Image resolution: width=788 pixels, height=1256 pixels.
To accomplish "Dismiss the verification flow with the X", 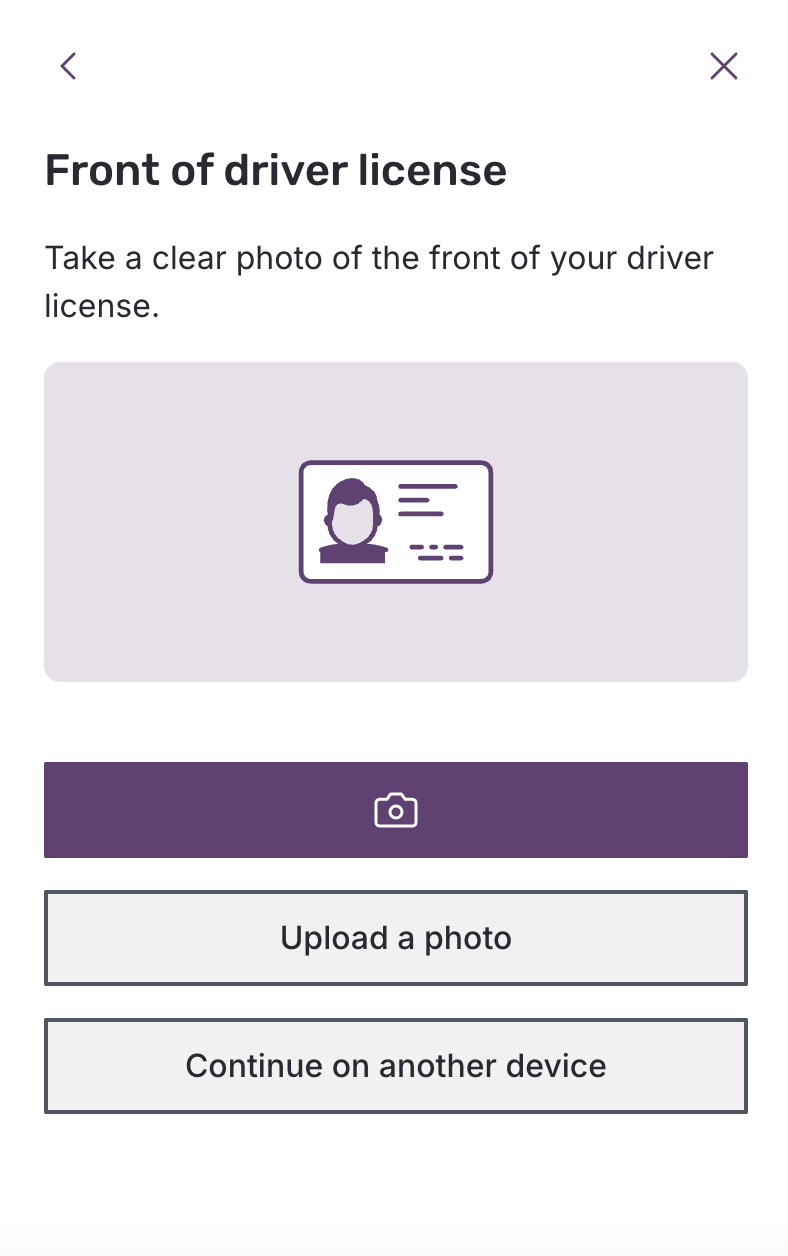I will point(723,66).
